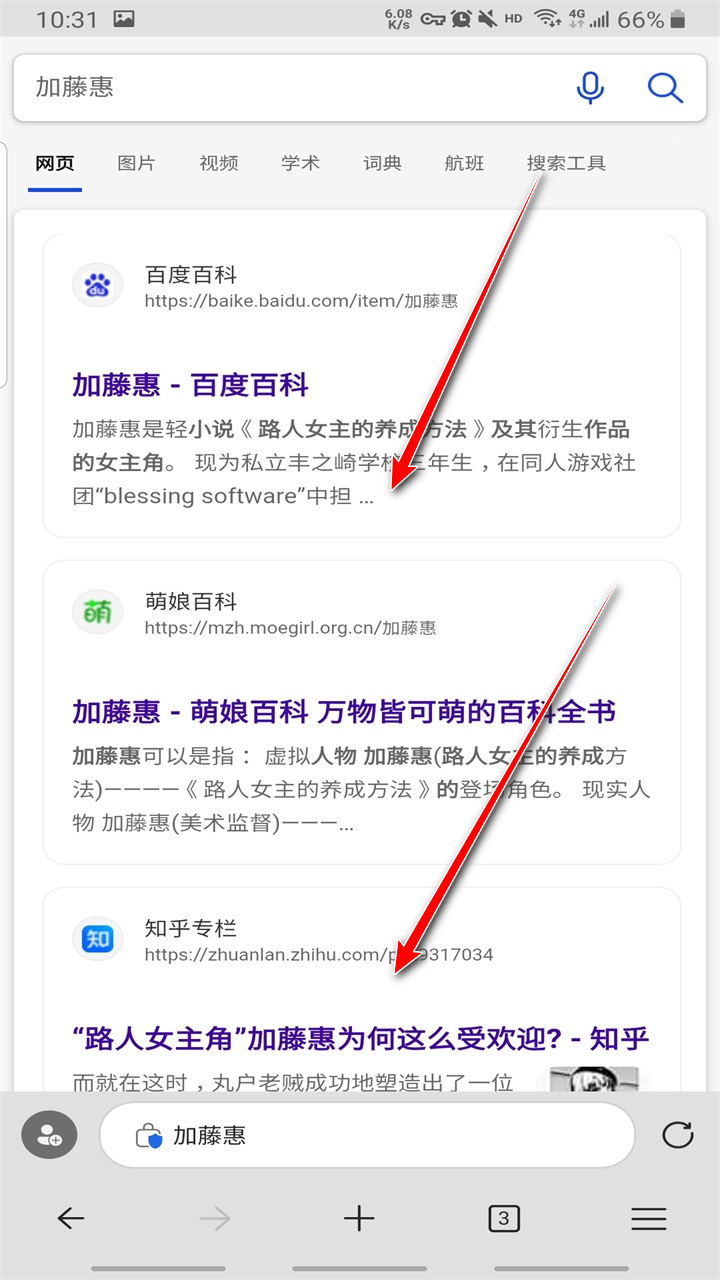Viewport: 720px width, 1280px height.
Task: Switch to the 词典 tab
Action: 382,163
